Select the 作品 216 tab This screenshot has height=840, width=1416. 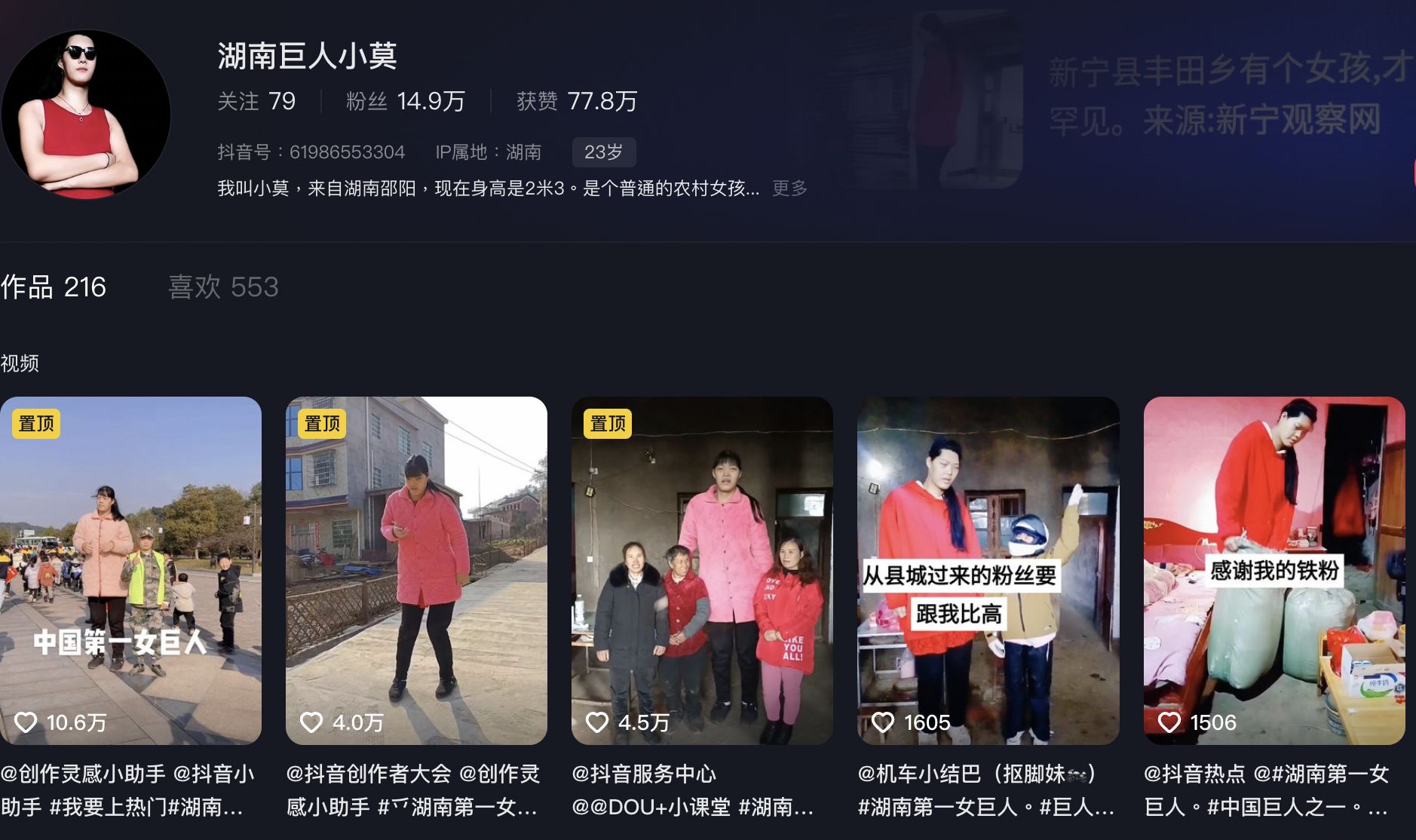54,287
